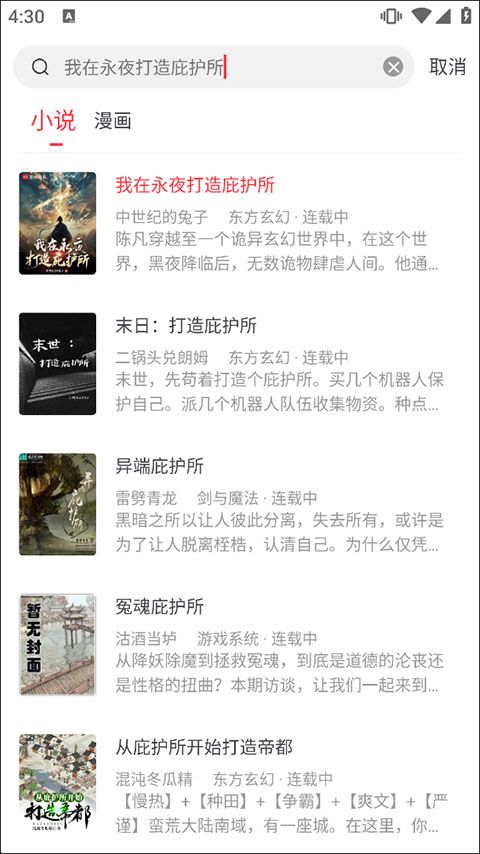Open the novel 从庇护所开始打造帝都
Screen dimensions: 480x854
(240, 785)
